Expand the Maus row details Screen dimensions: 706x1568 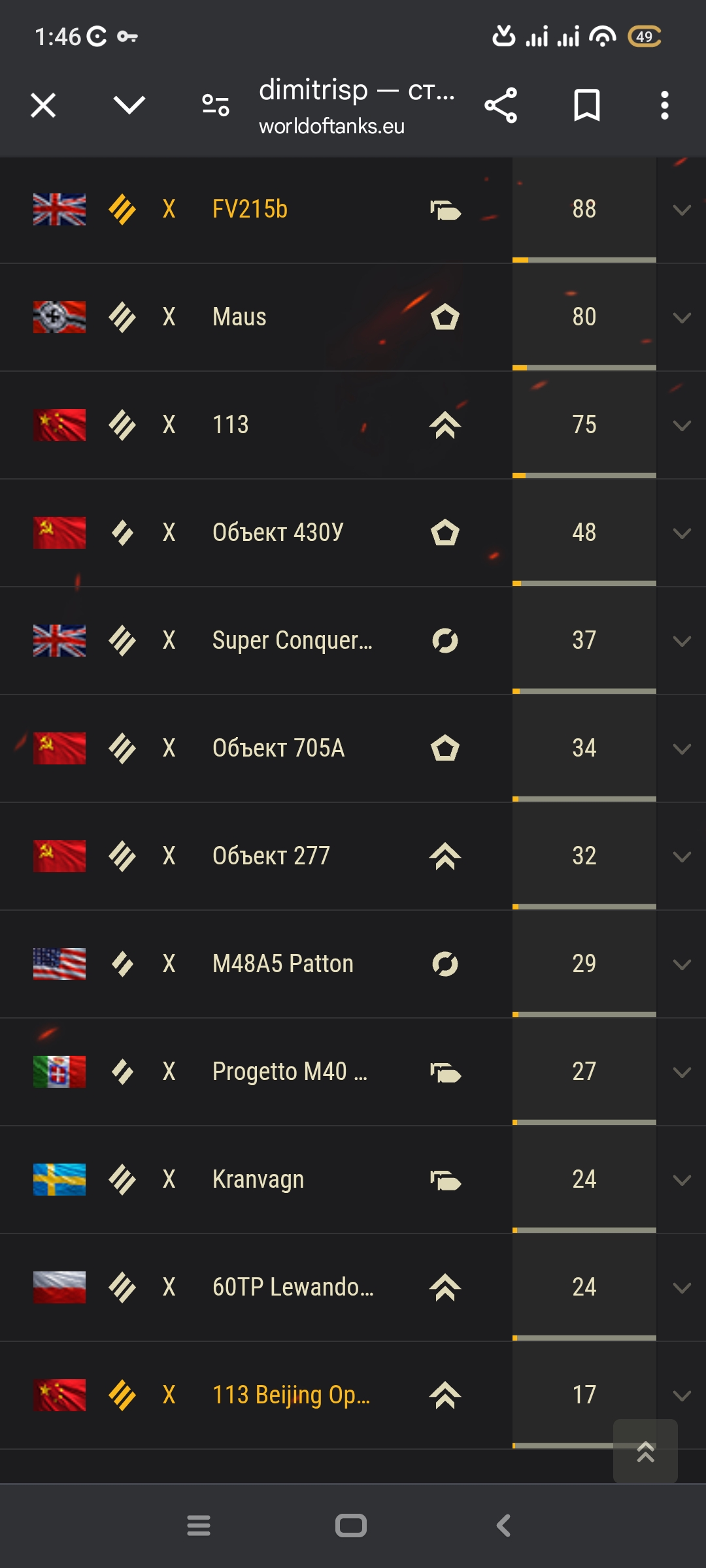682,318
